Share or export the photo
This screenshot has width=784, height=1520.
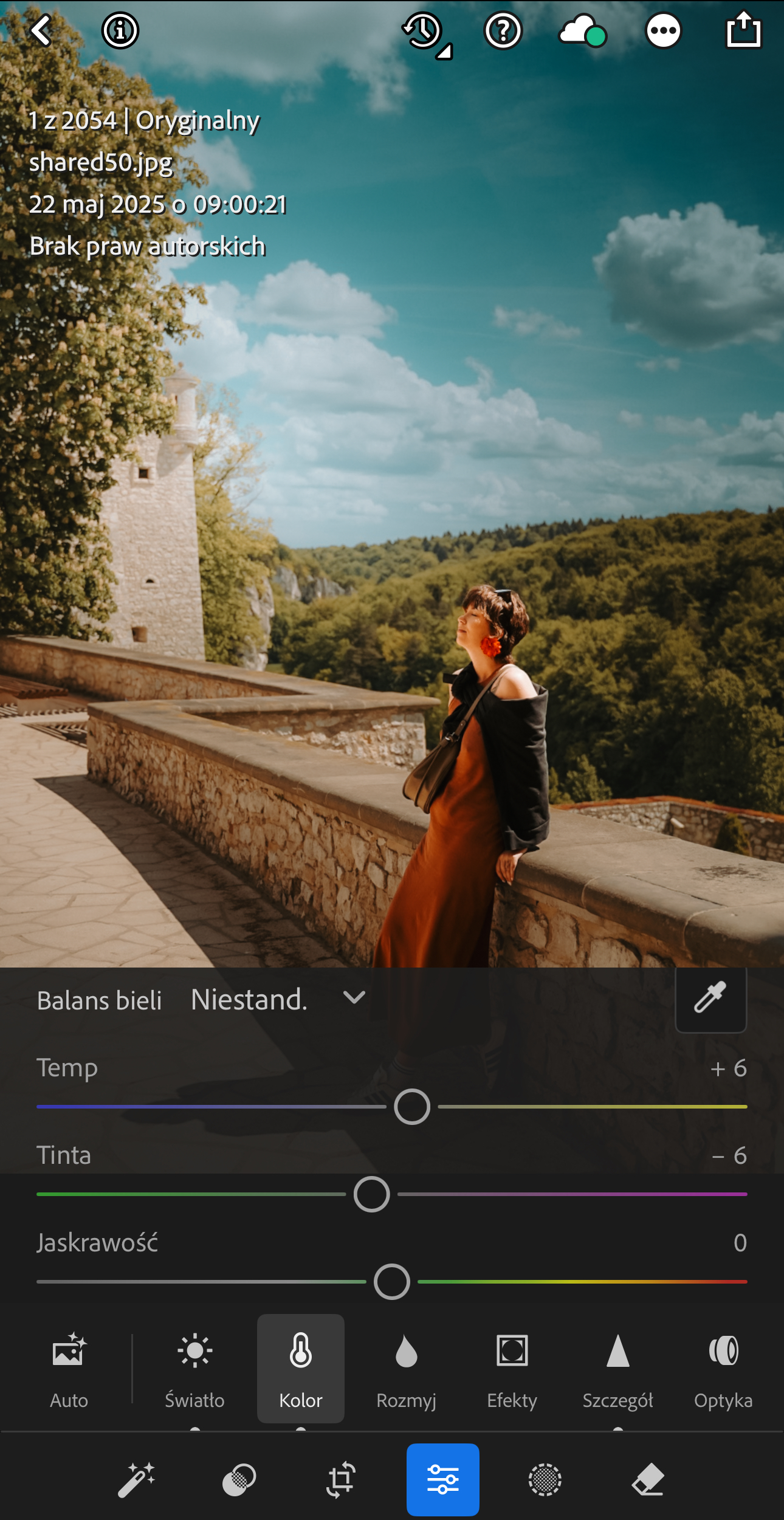743,30
